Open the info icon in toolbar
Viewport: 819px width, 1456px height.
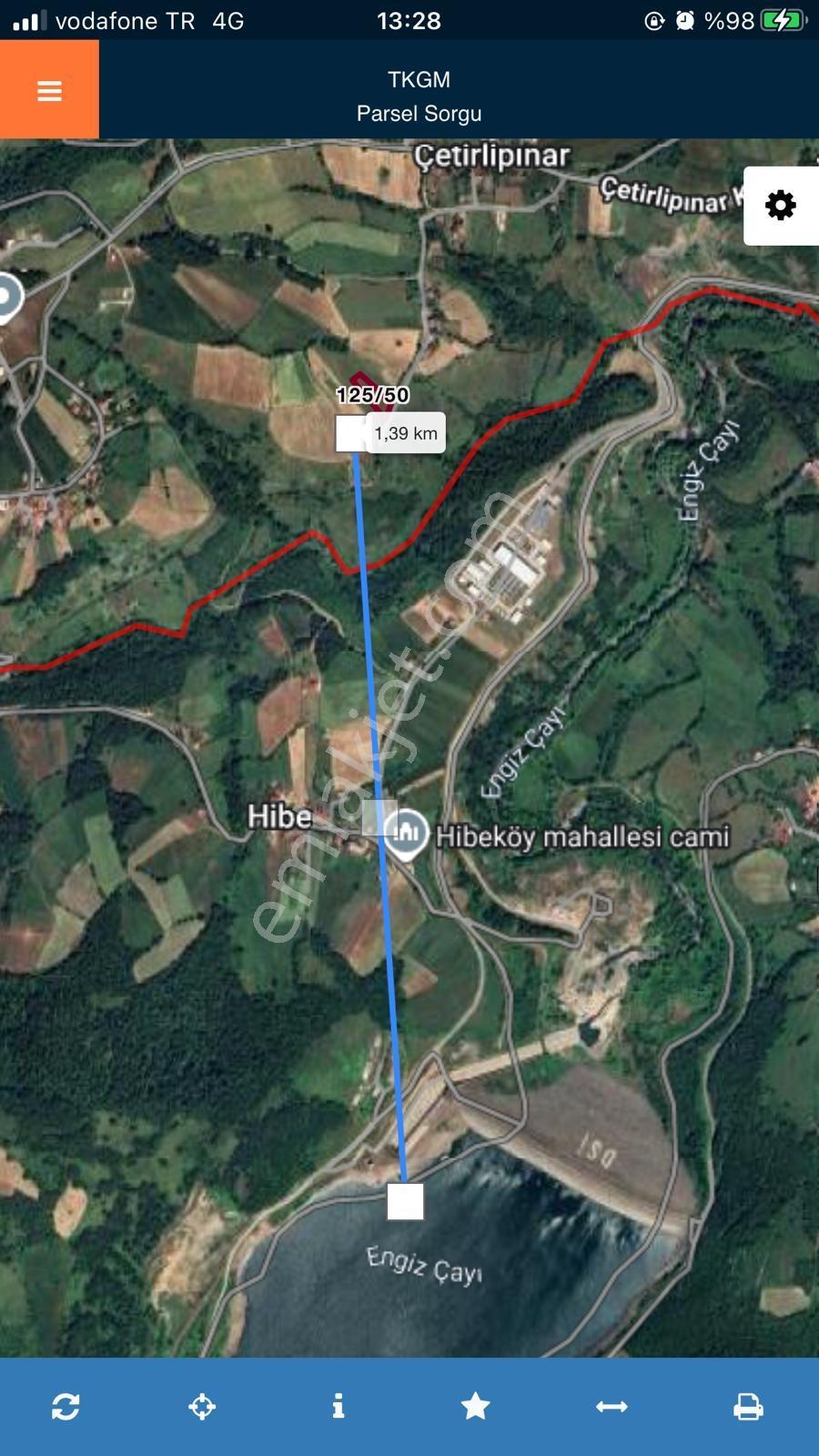(x=339, y=1407)
